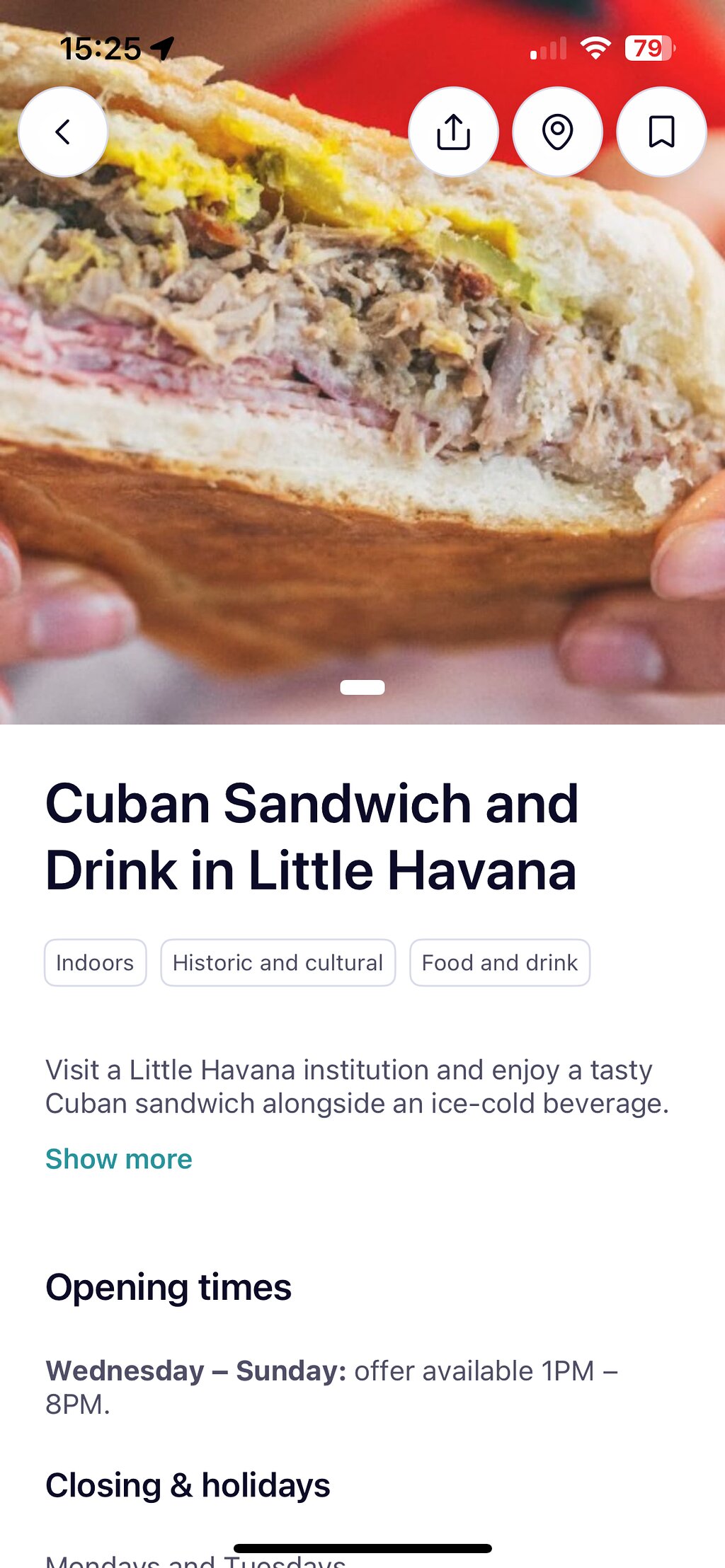Go back using the back arrow
The width and height of the screenshot is (725, 1568).
coord(63,132)
